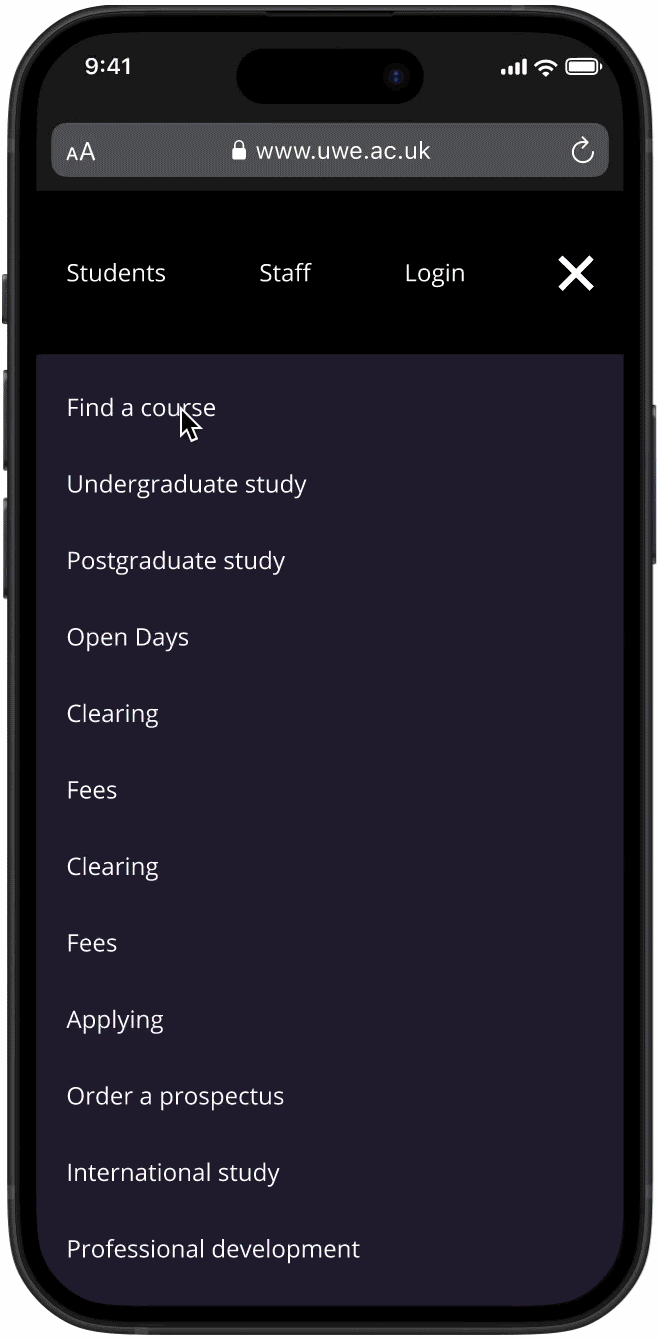View Open Days

click(x=128, y=638)
